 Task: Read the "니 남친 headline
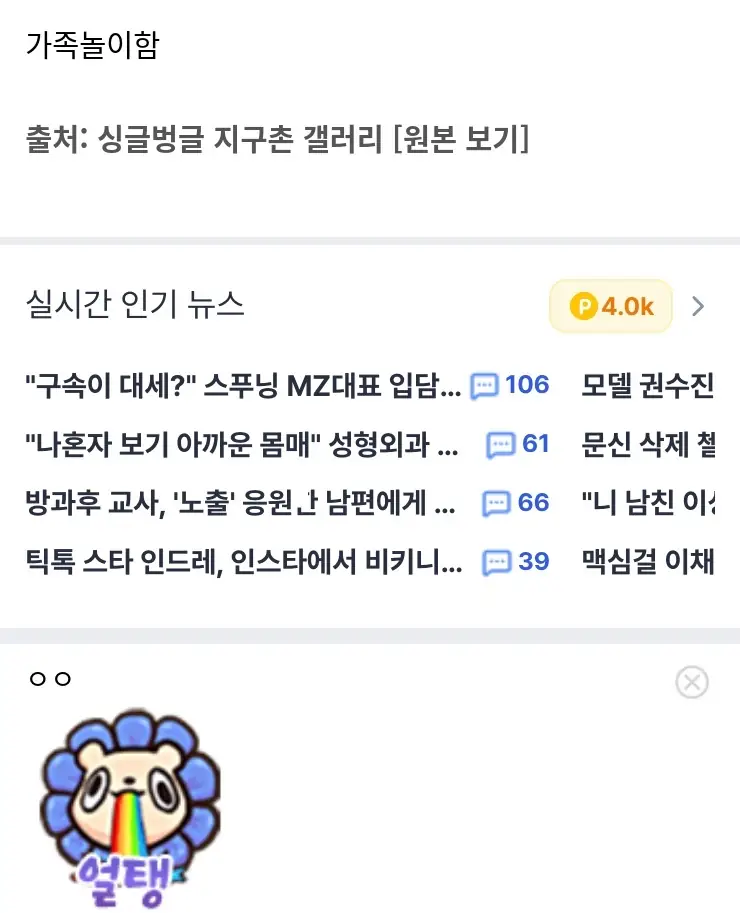coord(648,503)
